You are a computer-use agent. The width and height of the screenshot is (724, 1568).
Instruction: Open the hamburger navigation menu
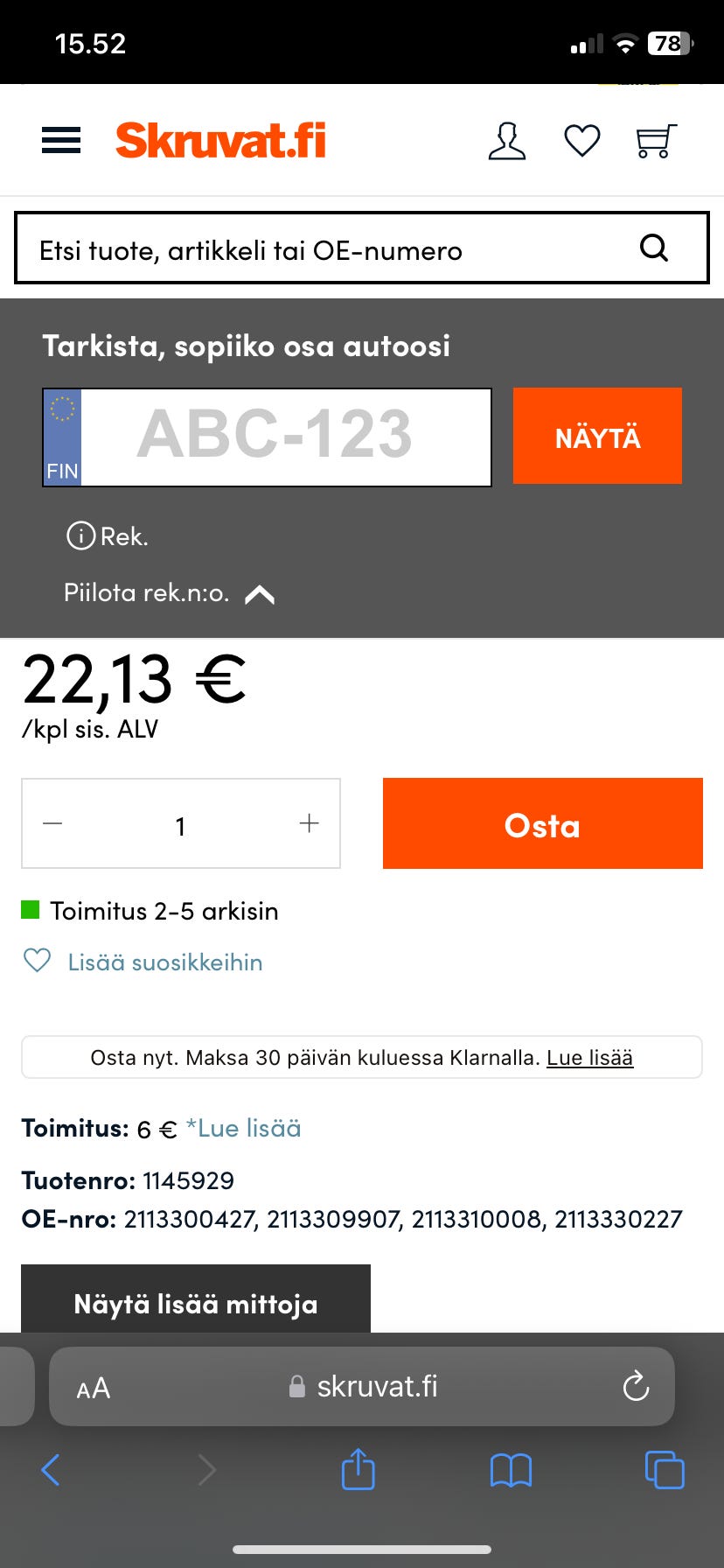click(59, 140)
